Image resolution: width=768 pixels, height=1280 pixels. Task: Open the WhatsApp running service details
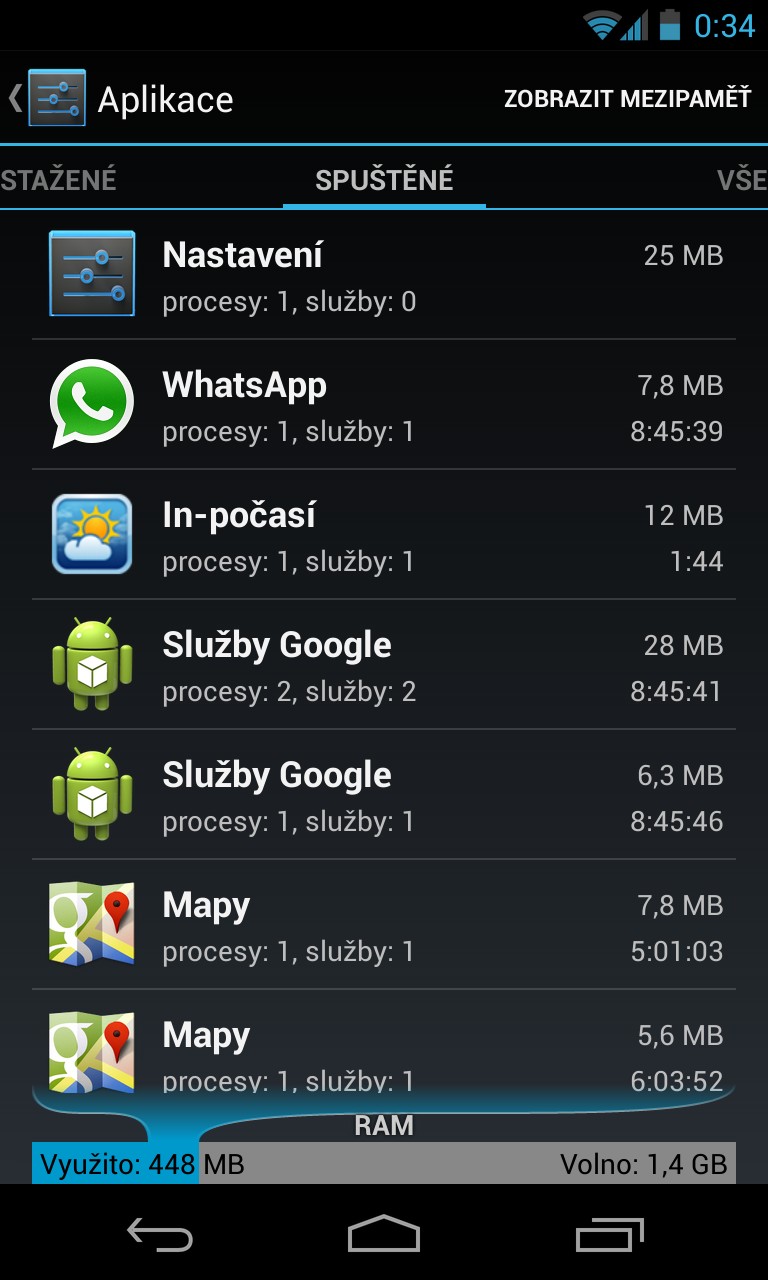[x=384, y=405]
